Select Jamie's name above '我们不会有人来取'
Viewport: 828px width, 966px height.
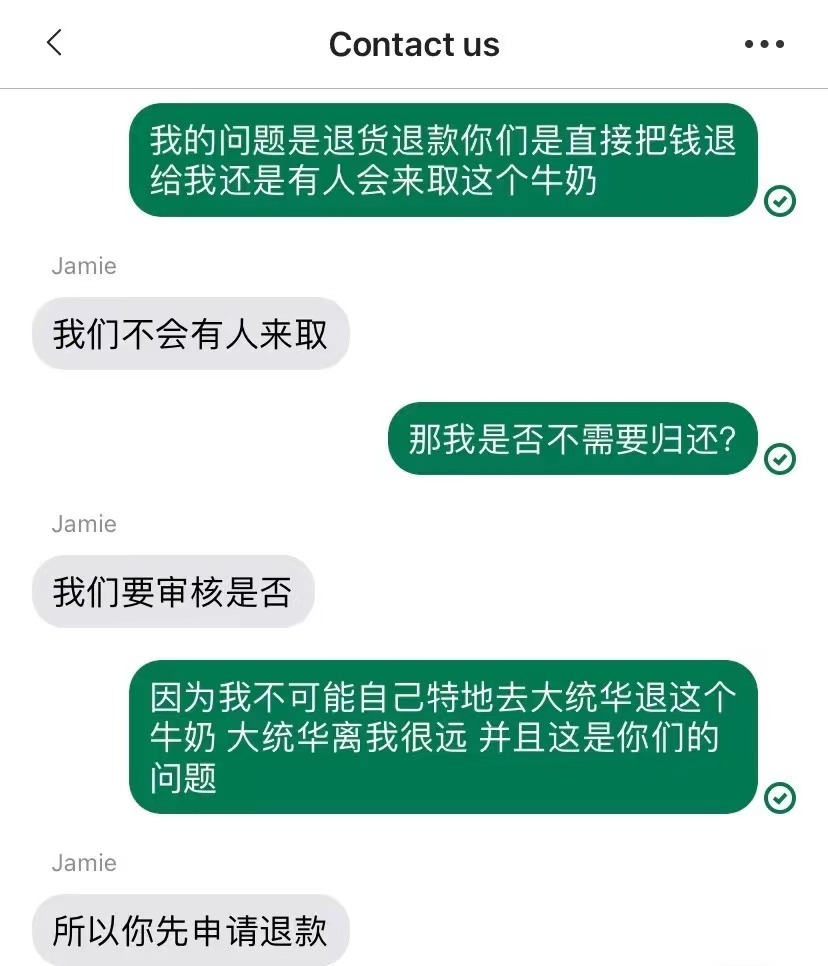pos(84,266)
